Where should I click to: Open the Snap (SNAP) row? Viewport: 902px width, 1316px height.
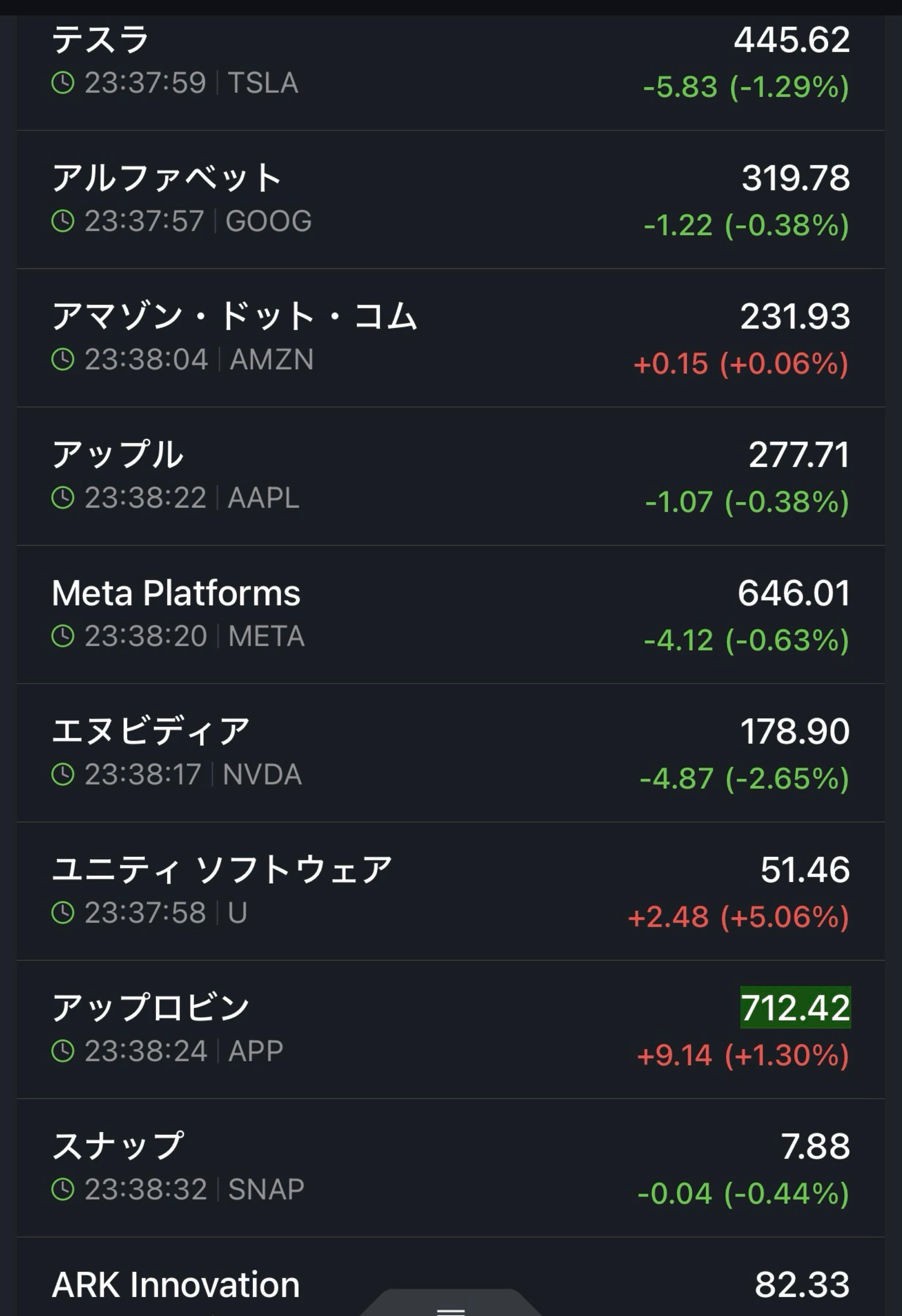[x=451, y=1167]
